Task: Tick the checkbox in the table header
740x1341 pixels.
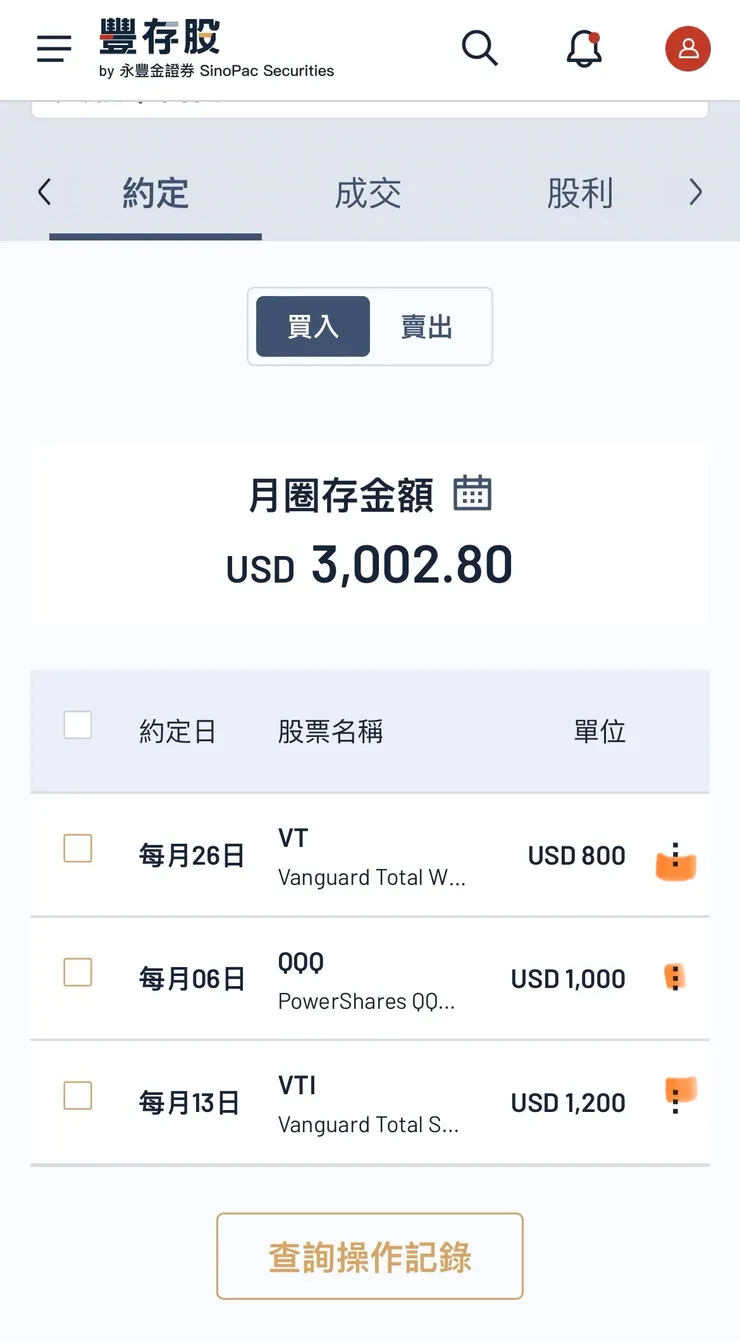Action: coord(77,724)
